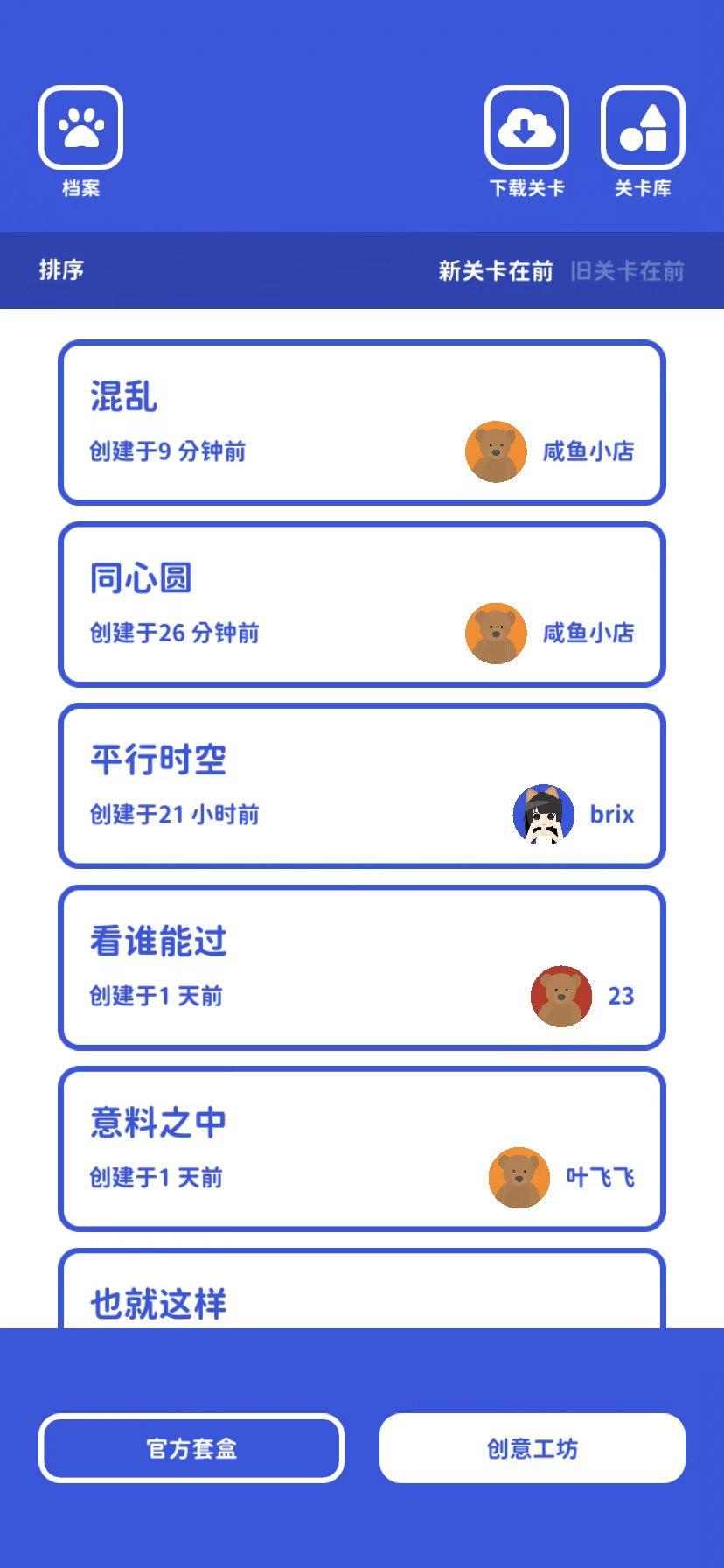
Task: Select the 新关卡在前 sort tab
Action: coord(496,271)
